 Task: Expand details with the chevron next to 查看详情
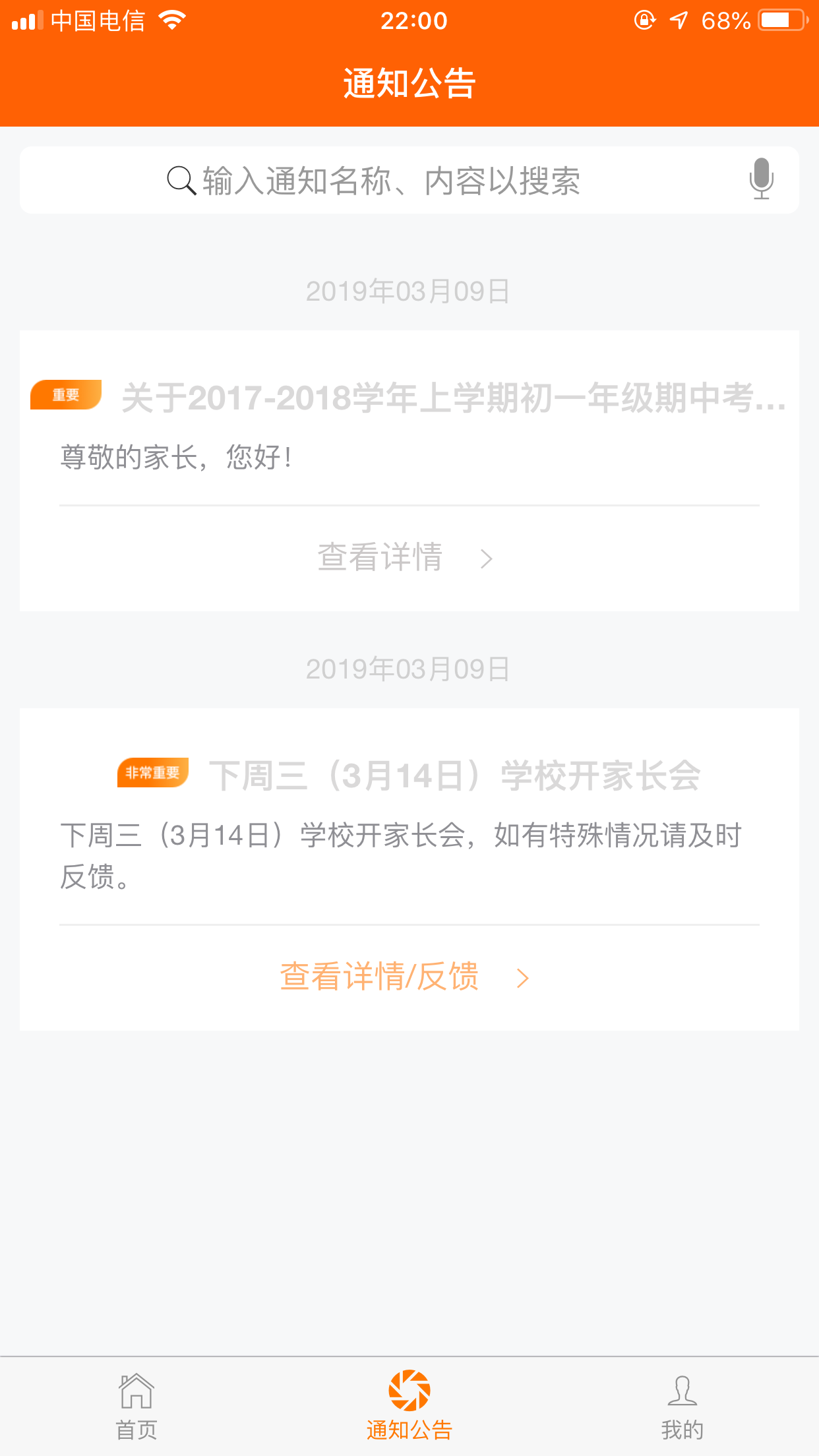tap(487, 559)
